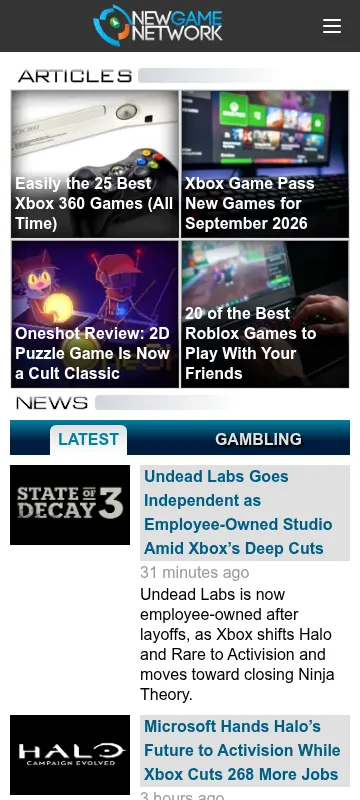Viewport: 360px width, 800px height.
Task: Open the 20 Best Roblox Games article
Action: (265, 314)
